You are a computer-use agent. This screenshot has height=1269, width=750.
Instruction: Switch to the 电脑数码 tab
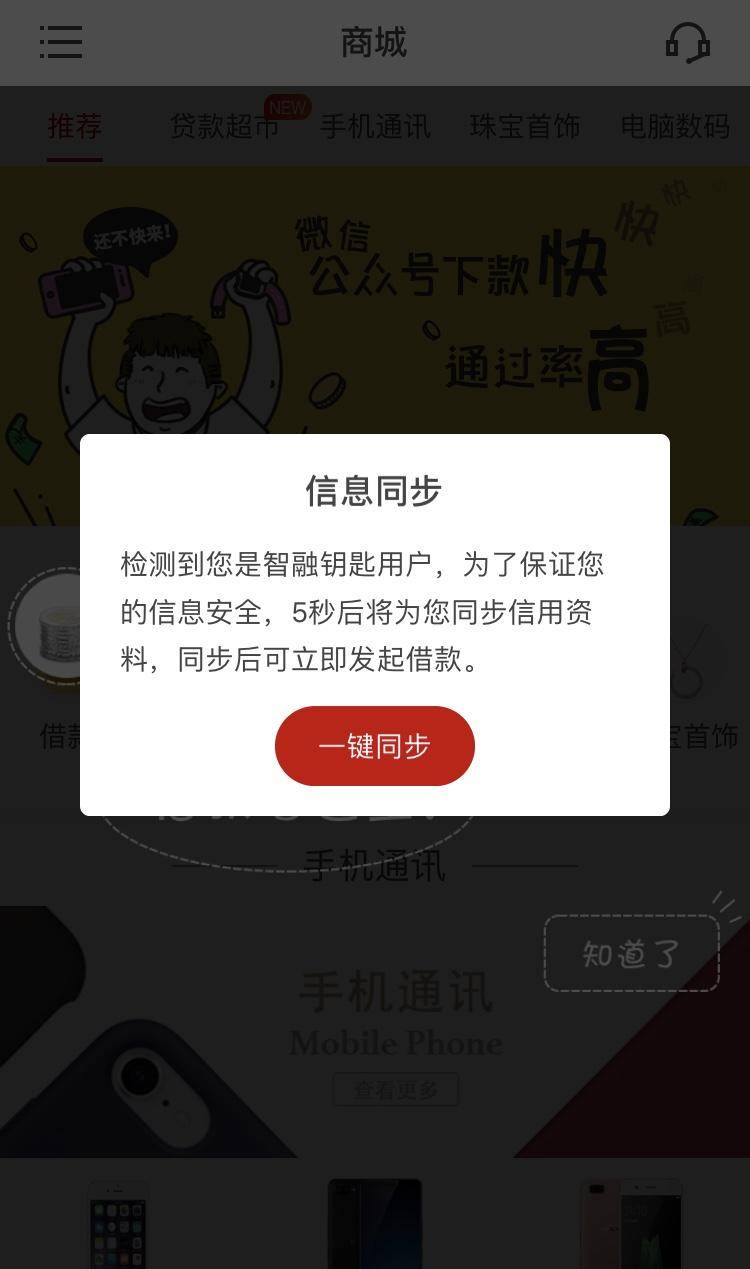(x=675, y=127)
